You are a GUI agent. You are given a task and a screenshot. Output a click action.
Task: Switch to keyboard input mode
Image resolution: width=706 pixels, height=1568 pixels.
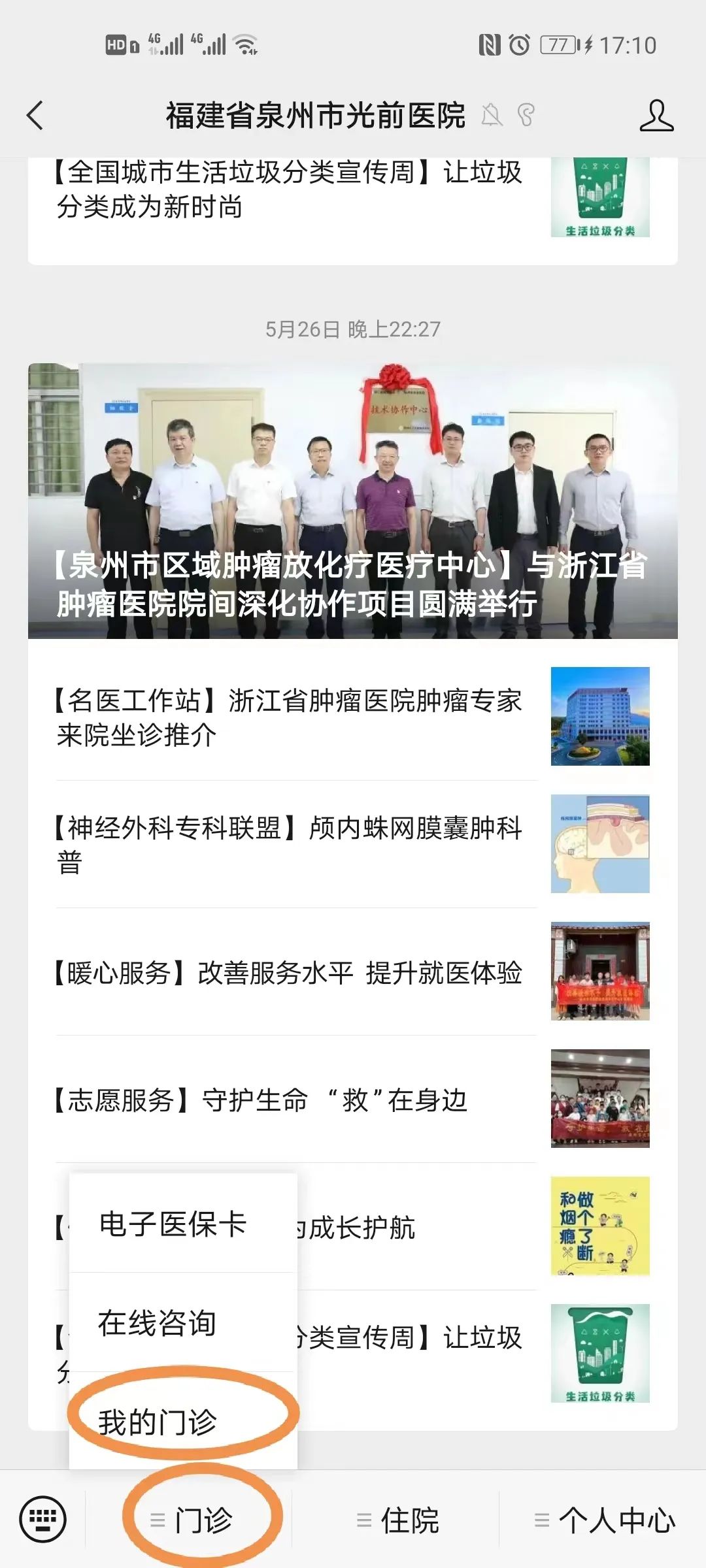tap(43, 1519)
